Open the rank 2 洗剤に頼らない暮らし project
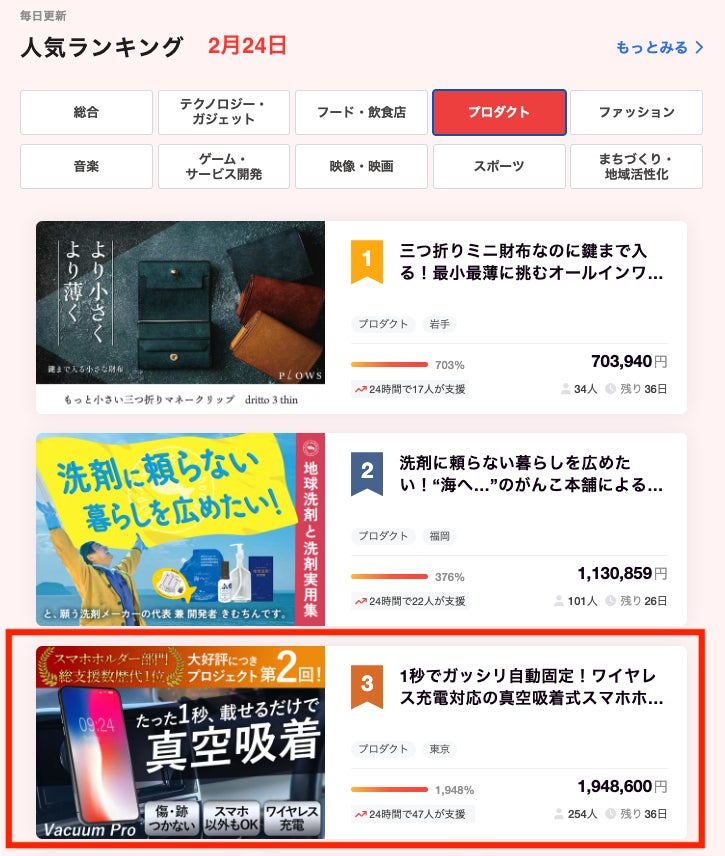Viewport: 725px width, 856px height. 531,474
